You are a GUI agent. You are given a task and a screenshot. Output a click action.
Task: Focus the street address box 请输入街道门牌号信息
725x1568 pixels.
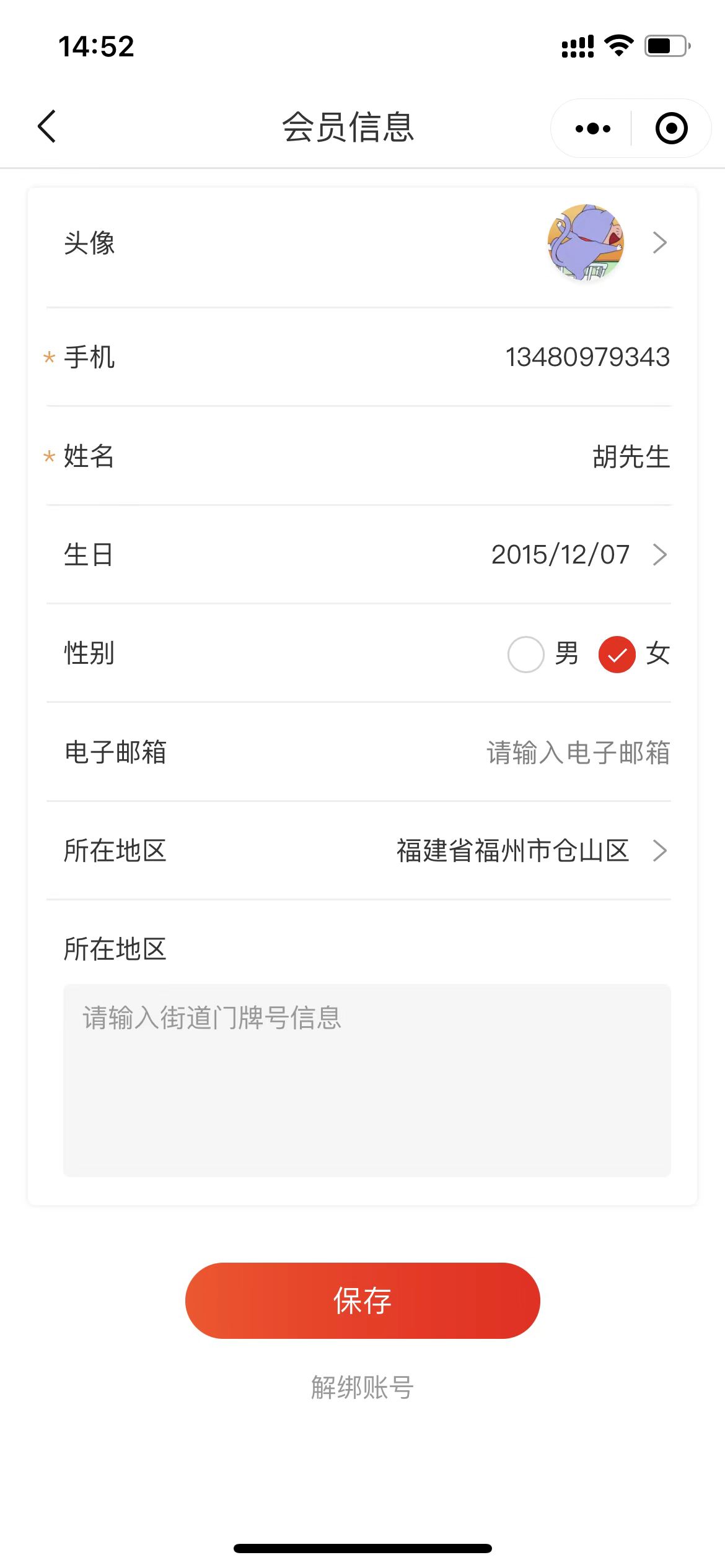367,1081
